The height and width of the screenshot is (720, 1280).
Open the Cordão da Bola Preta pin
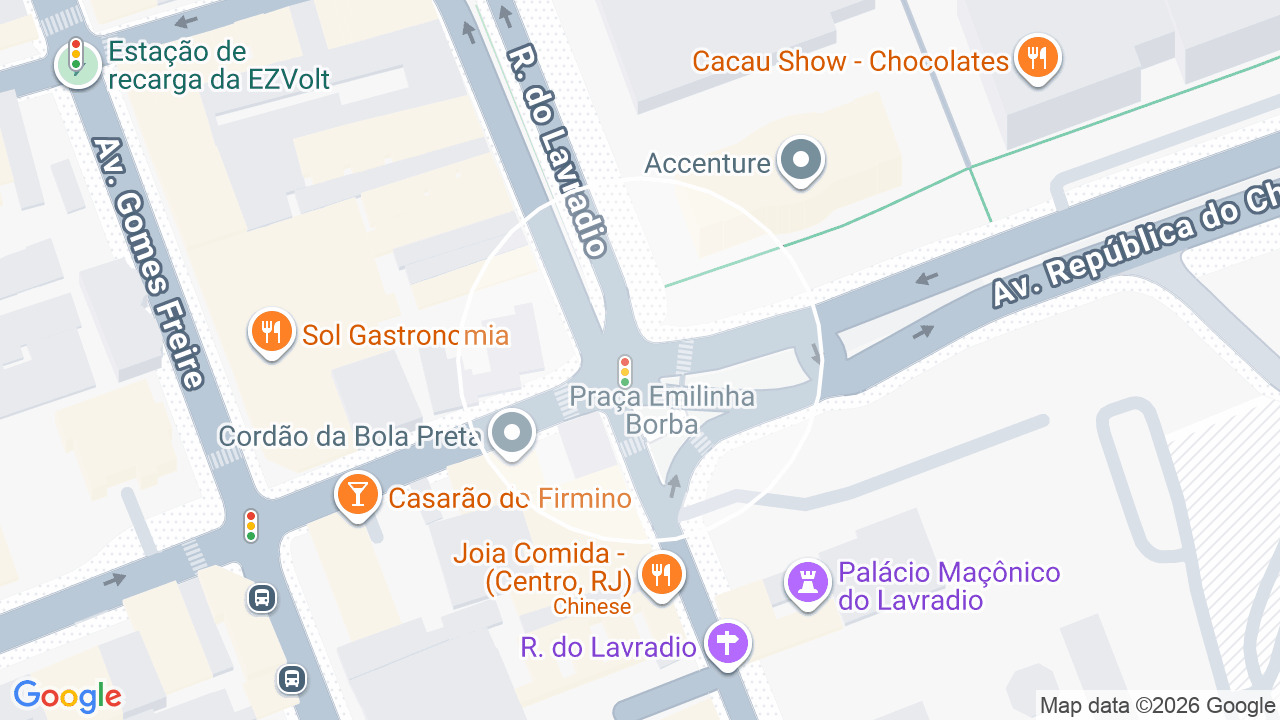(x=513, y=435)
